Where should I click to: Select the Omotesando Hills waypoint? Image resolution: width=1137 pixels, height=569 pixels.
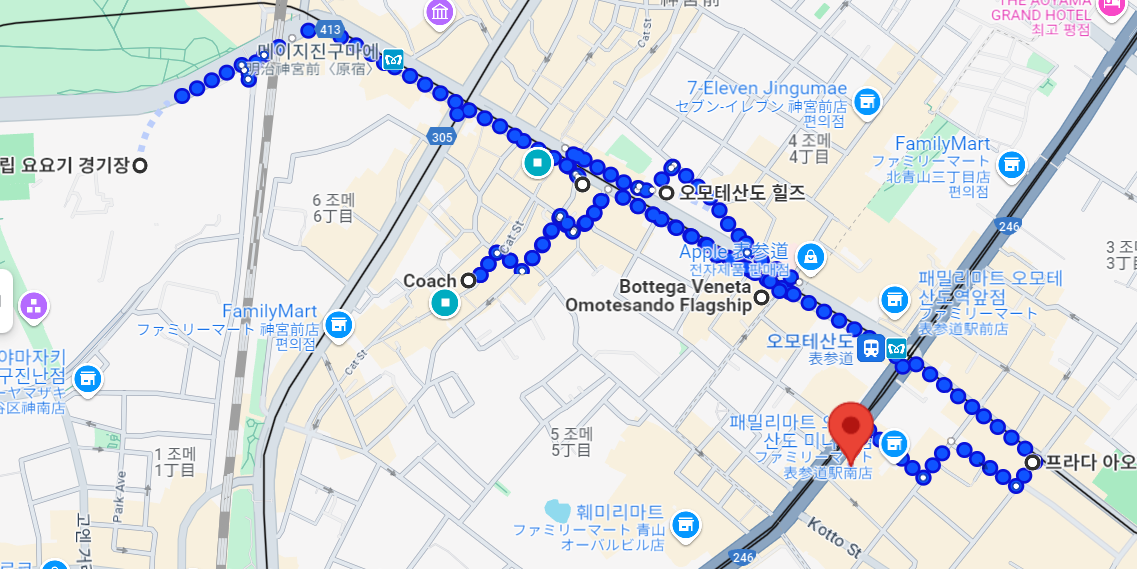tap(666, 192)
